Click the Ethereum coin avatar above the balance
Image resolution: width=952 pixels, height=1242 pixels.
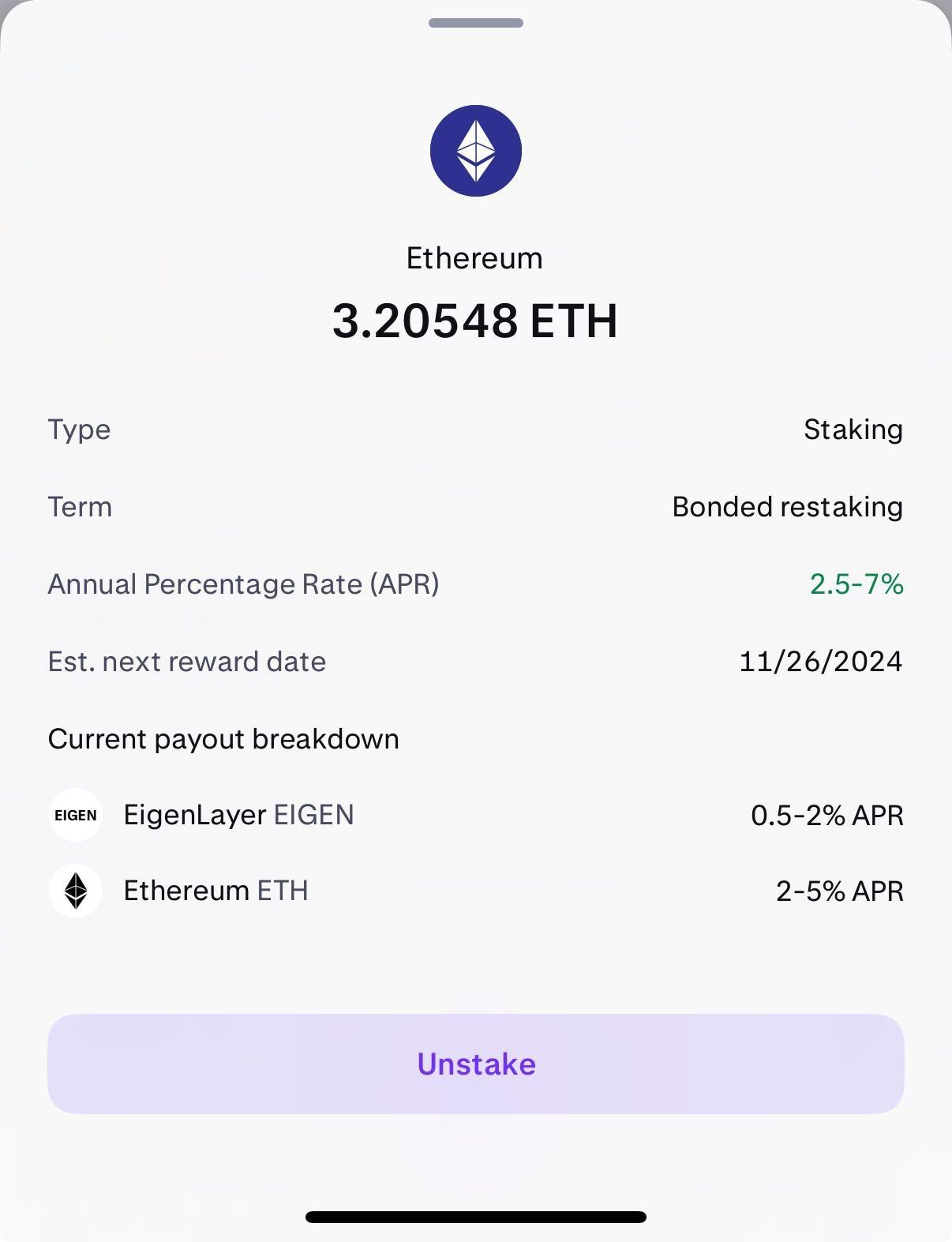476,151
